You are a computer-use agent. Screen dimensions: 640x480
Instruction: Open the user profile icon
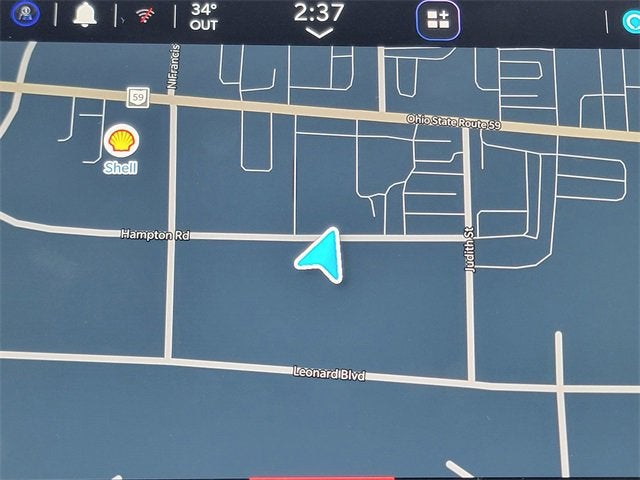pos(26,14)
